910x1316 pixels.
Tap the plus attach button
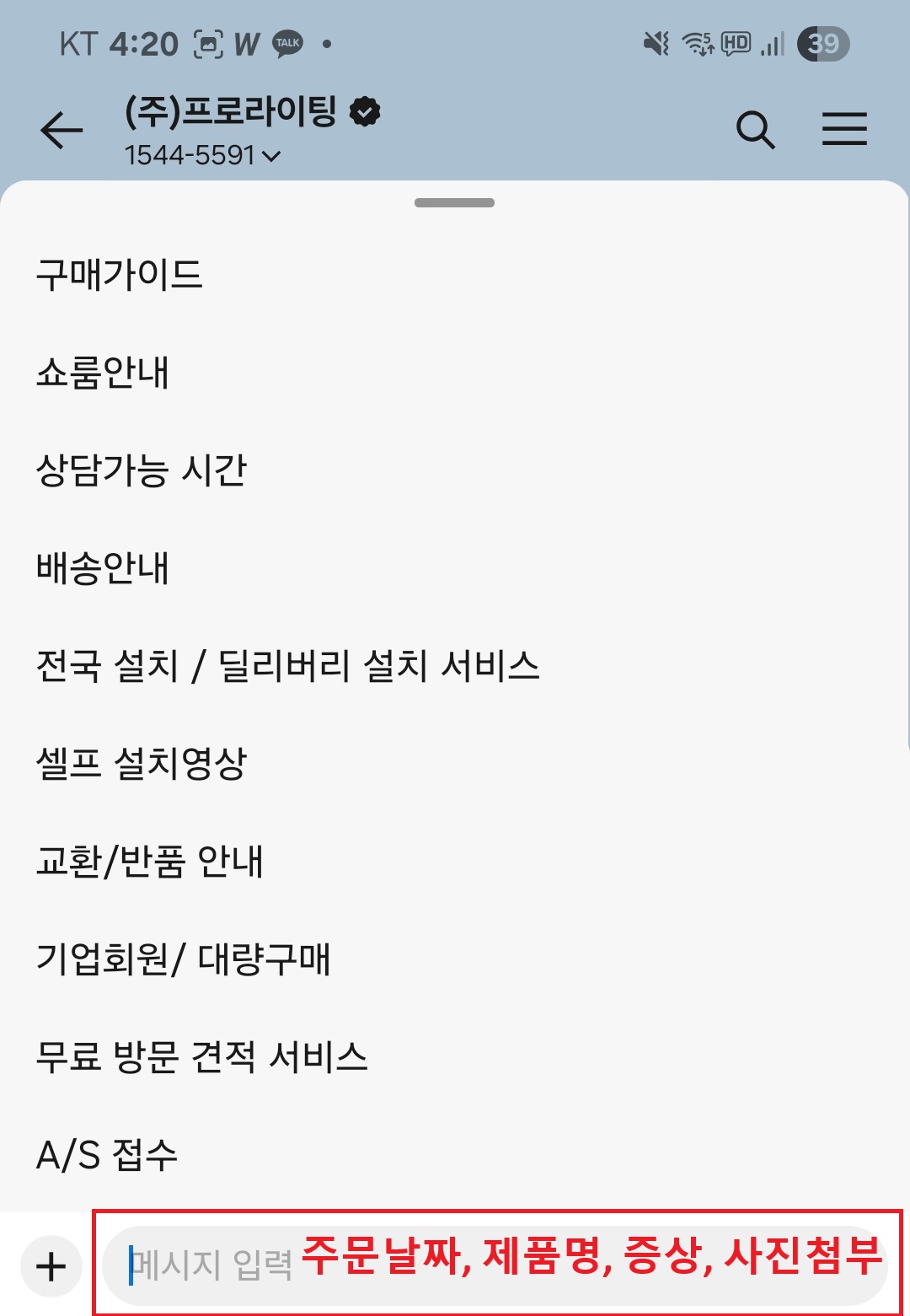click(51, 1265)
